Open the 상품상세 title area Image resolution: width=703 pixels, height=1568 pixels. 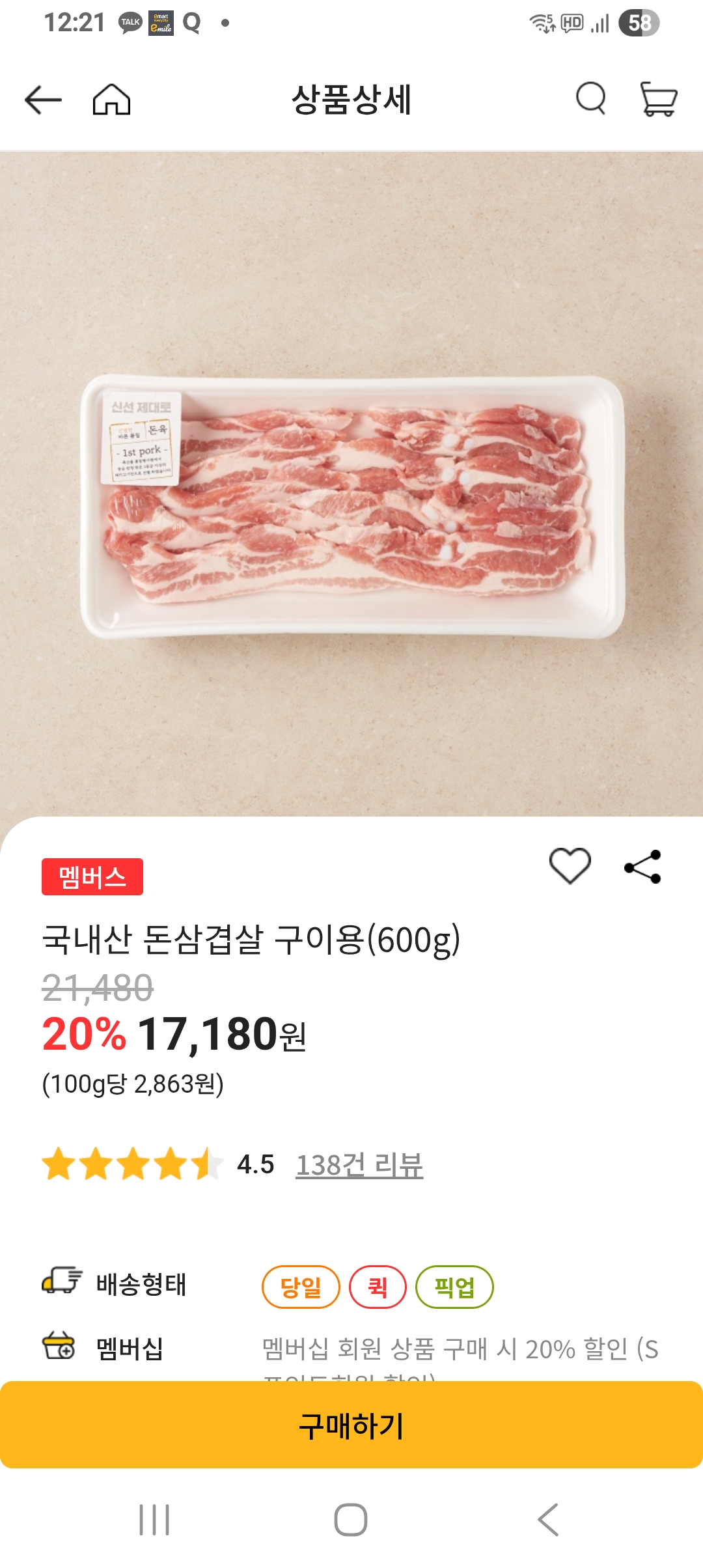(x=351, y=100)
